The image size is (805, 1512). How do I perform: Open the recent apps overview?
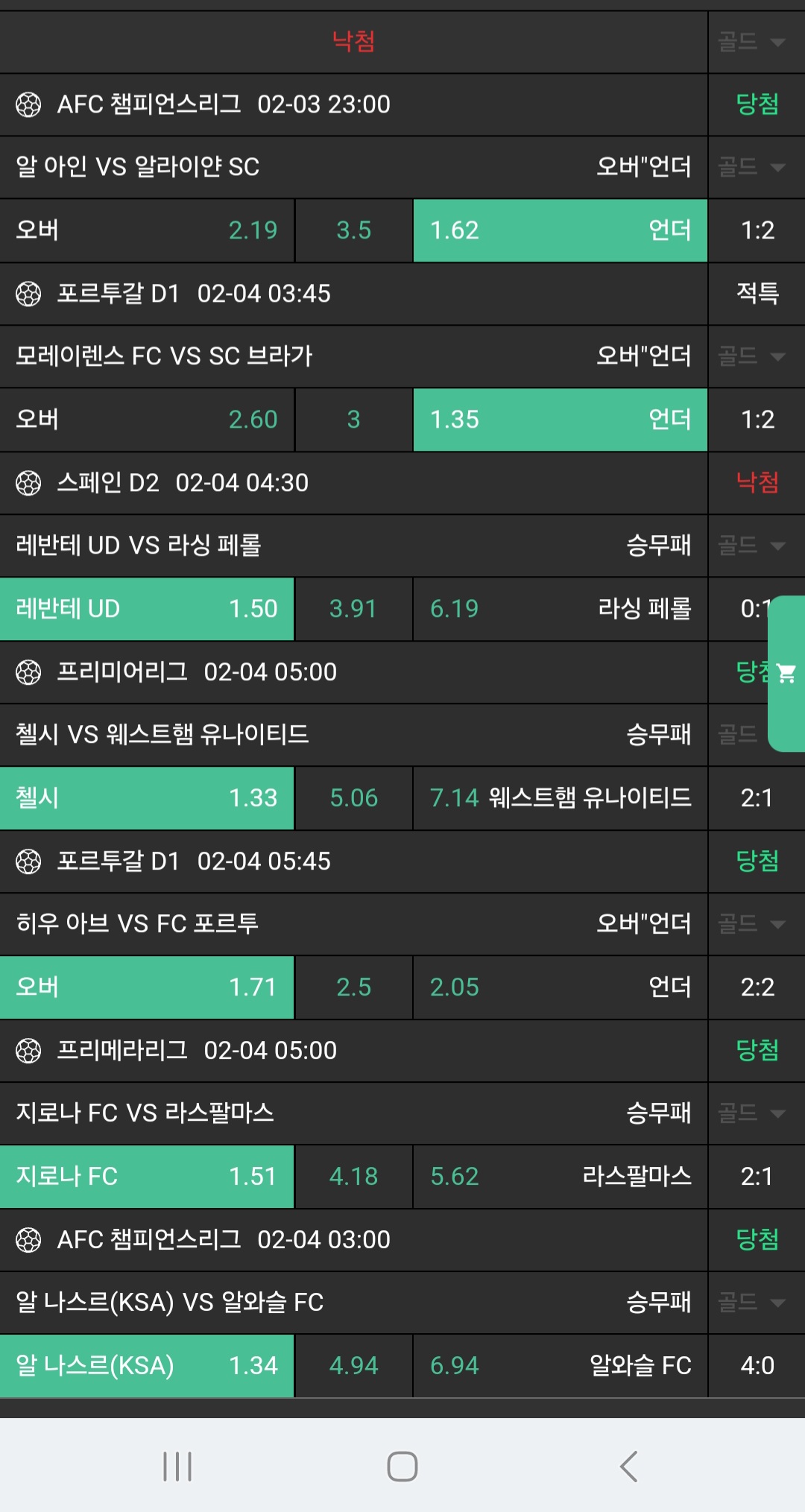pos(177,1466)
